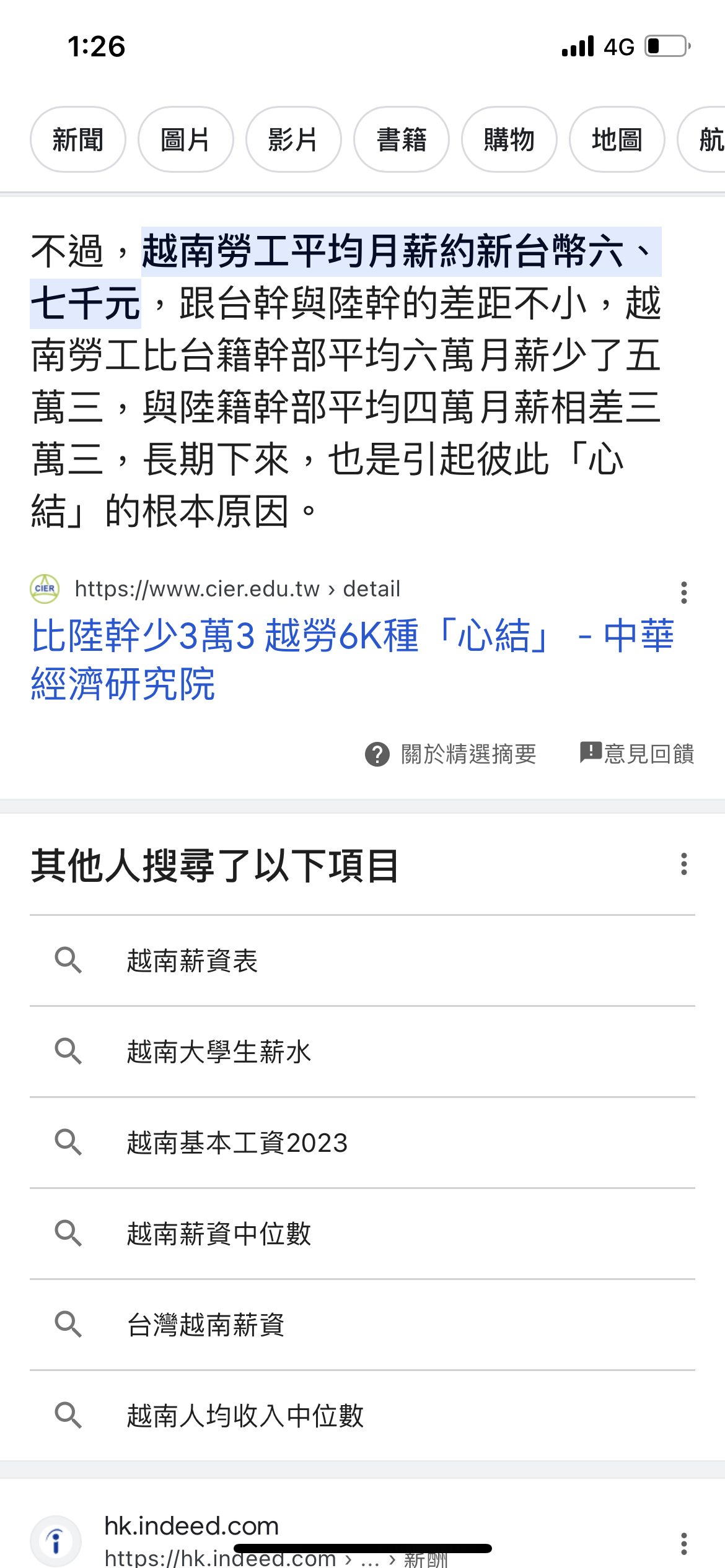The width and height of the screenshot is (725, 1568).
Task: Search for 越南薪資表
Action: 362,960
